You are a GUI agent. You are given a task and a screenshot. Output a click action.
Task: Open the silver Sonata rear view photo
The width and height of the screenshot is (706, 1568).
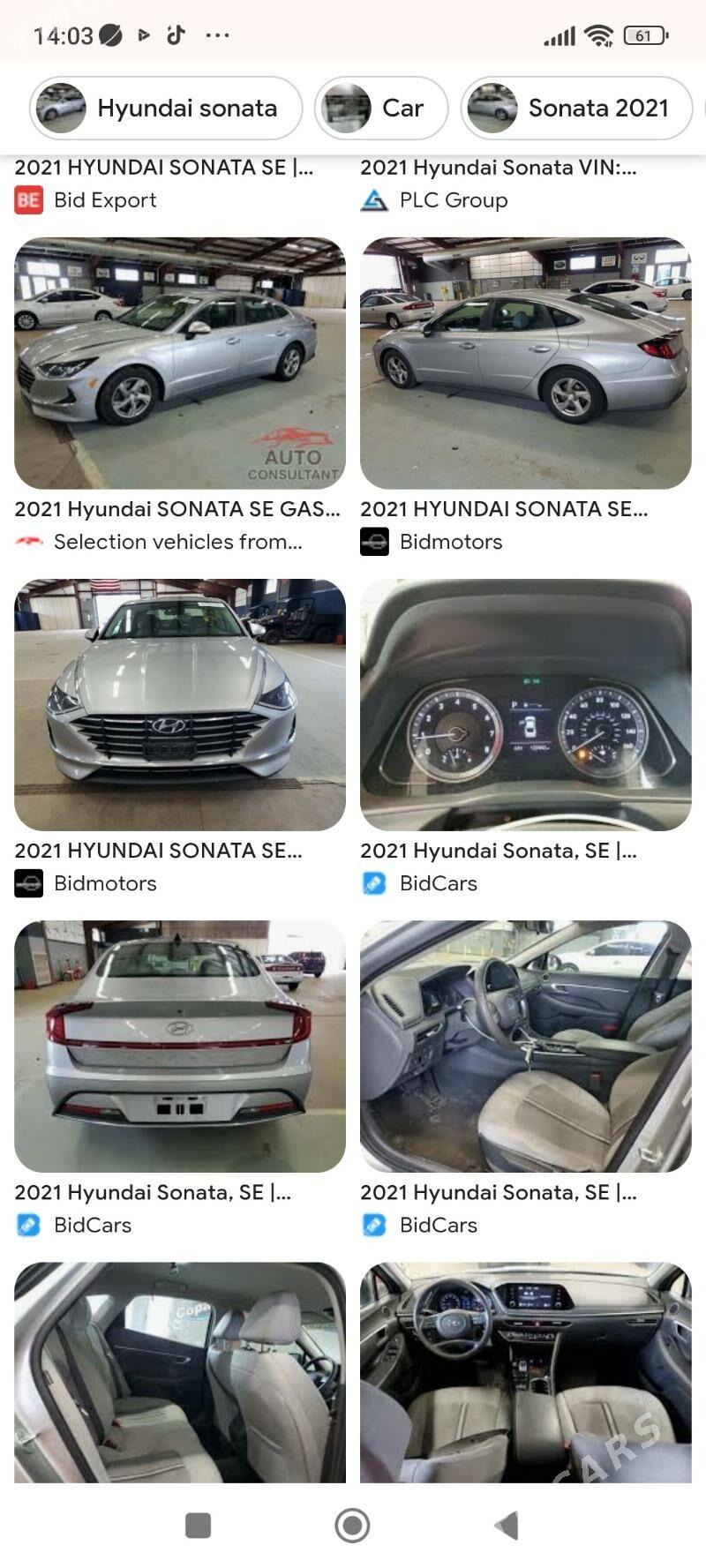[x=179, y=1045]
